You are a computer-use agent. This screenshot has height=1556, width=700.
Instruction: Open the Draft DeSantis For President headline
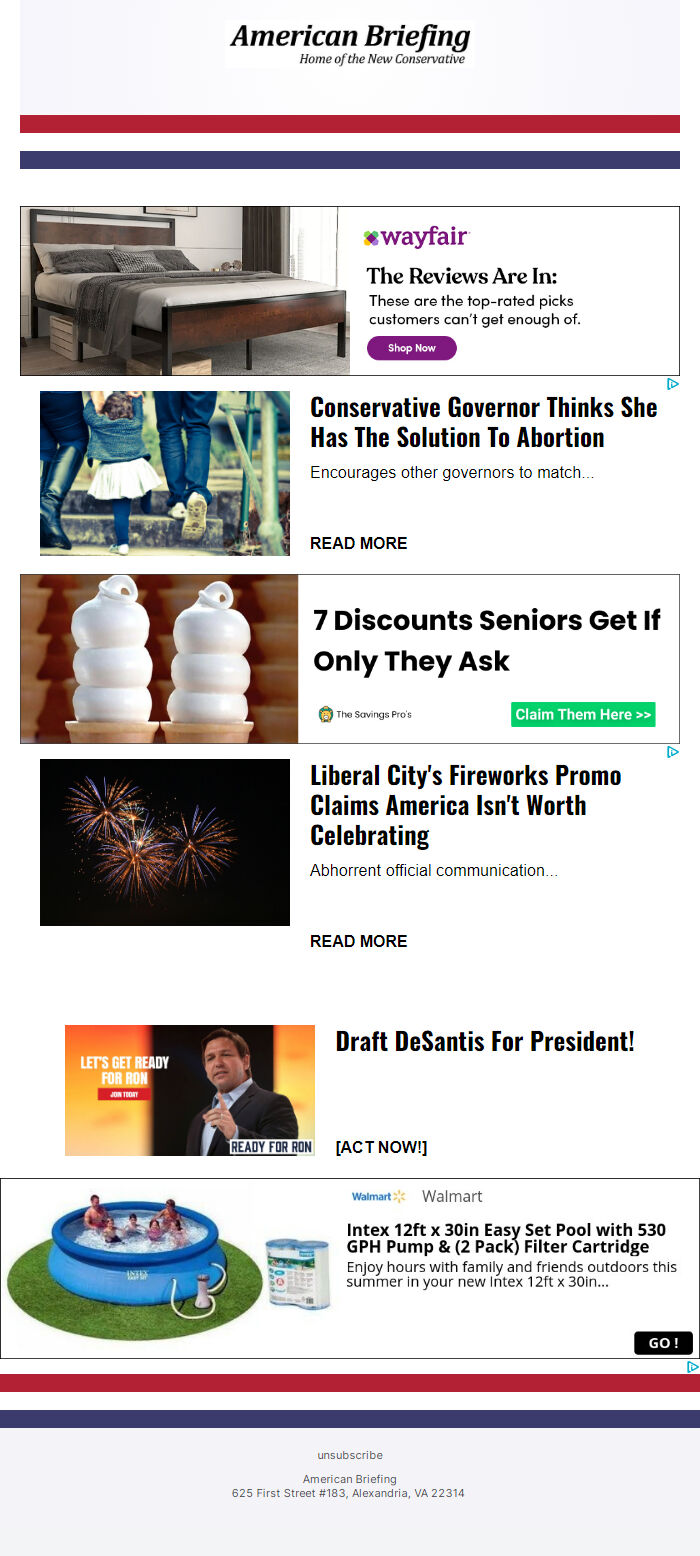pos(485,1041)
